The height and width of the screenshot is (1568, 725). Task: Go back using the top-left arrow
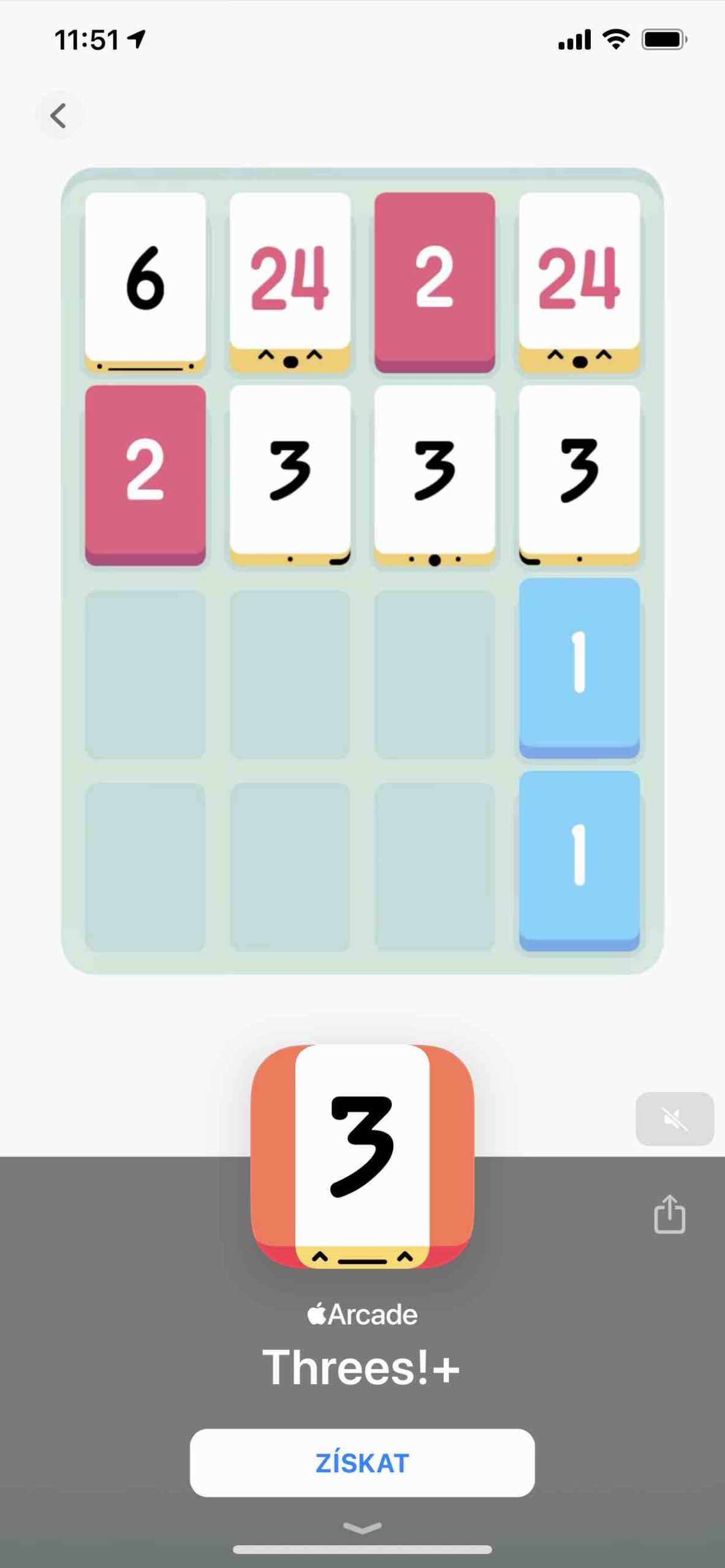[x=58, y=115]
